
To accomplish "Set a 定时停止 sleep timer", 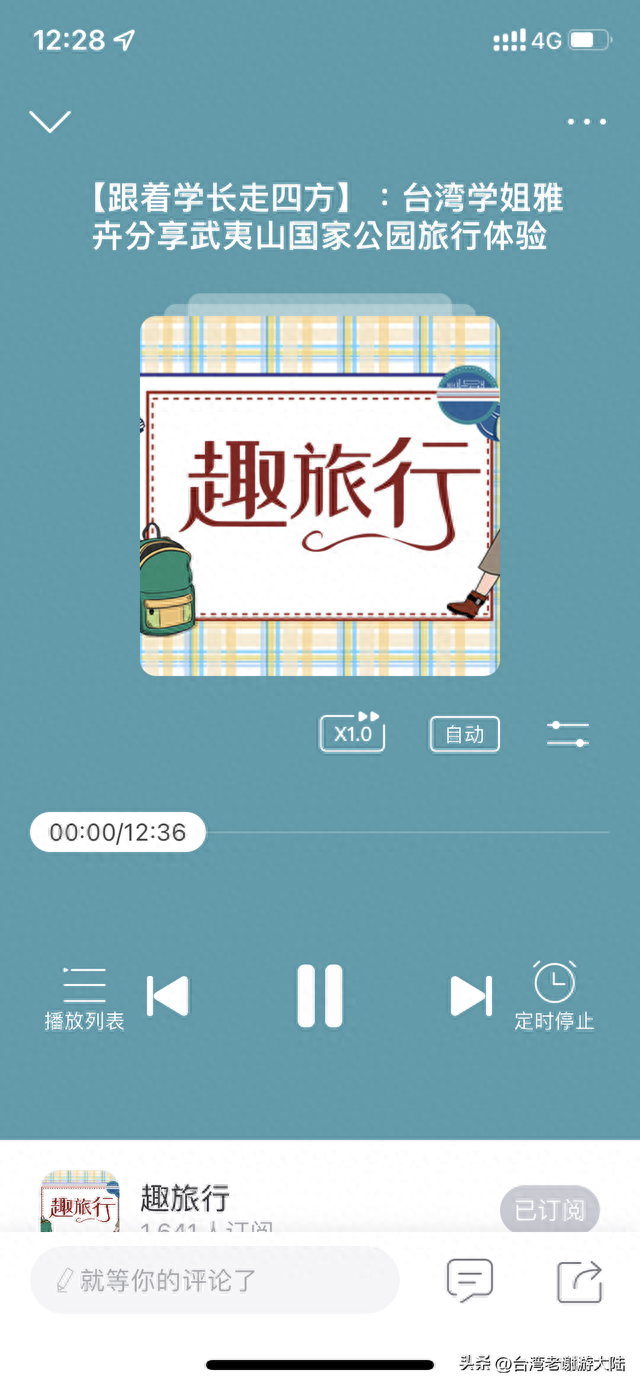I will tap(554, 996).
